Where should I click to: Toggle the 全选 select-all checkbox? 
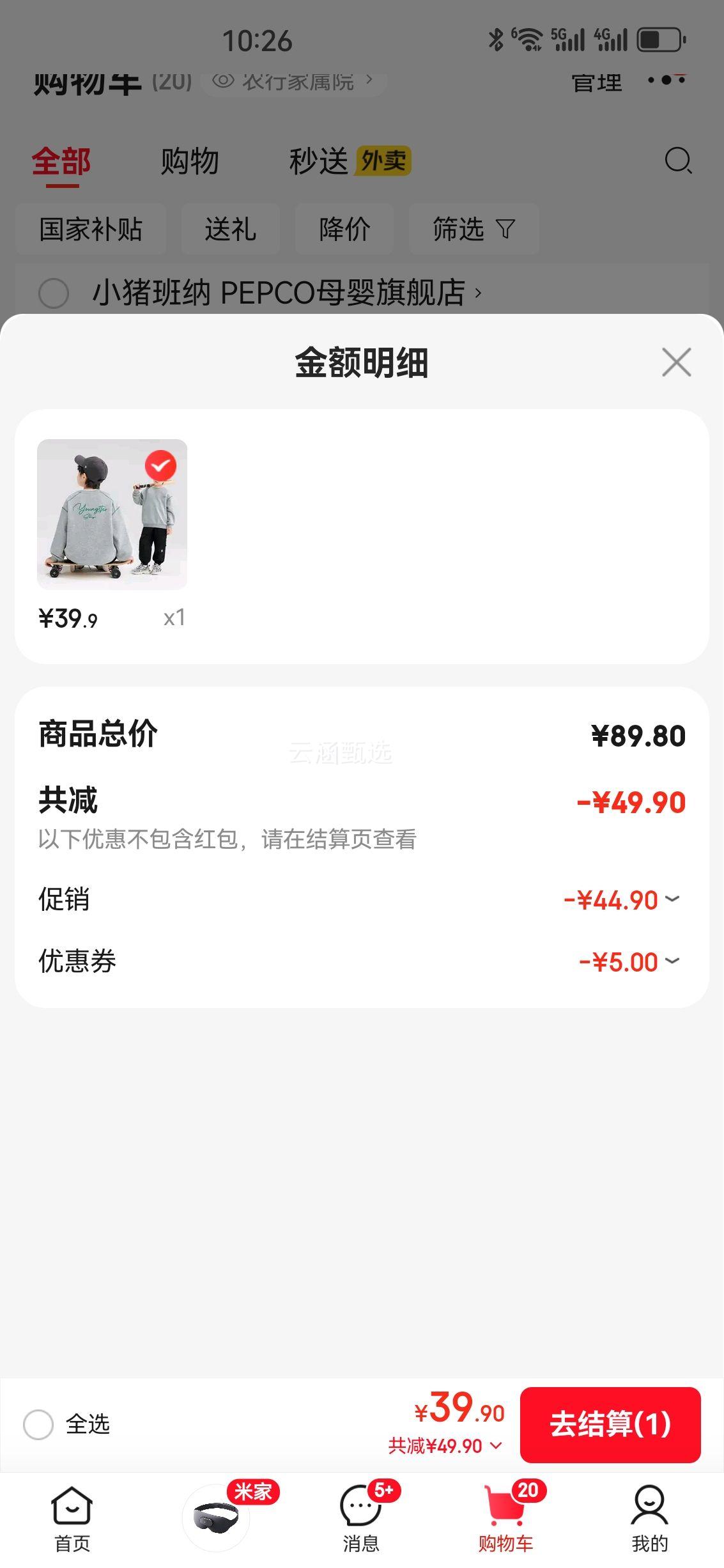pyautogui.click(x=38, y=1424)
